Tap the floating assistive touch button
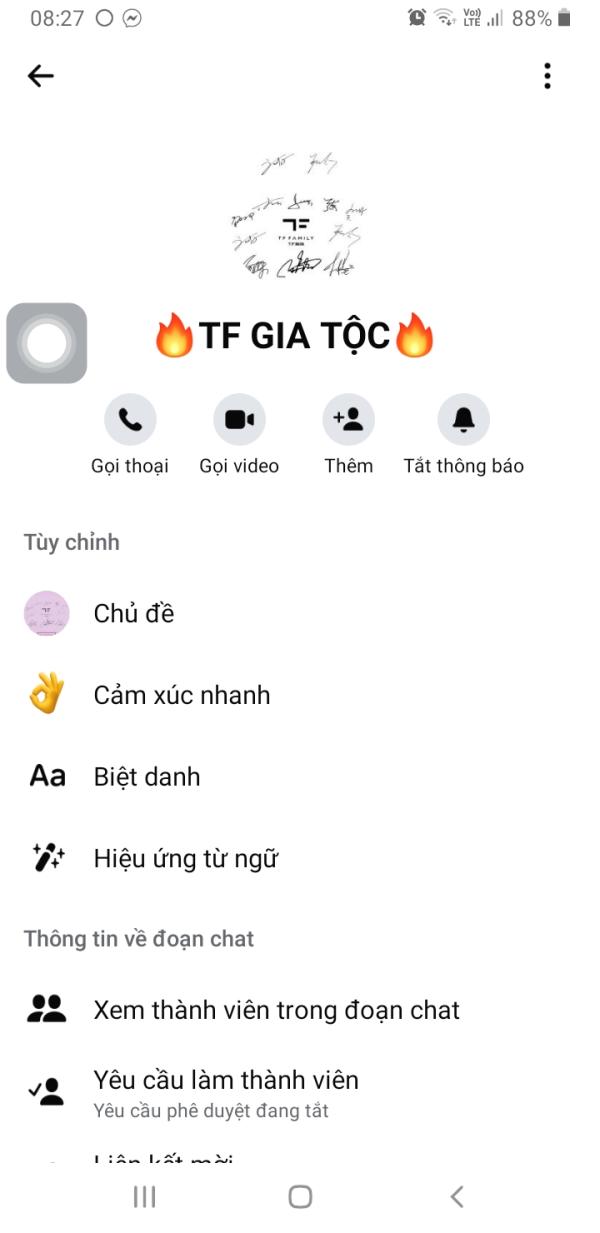 point(47,343)
